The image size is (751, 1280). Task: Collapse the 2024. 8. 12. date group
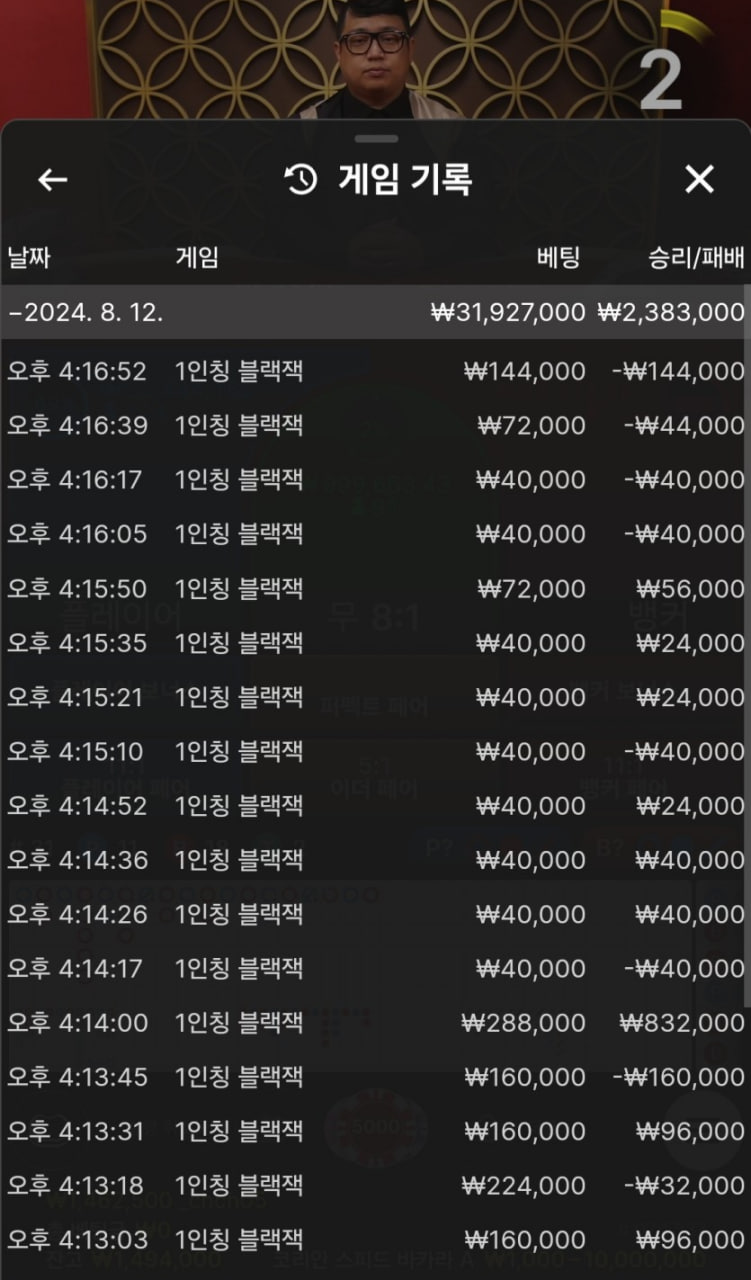point(375,312)
